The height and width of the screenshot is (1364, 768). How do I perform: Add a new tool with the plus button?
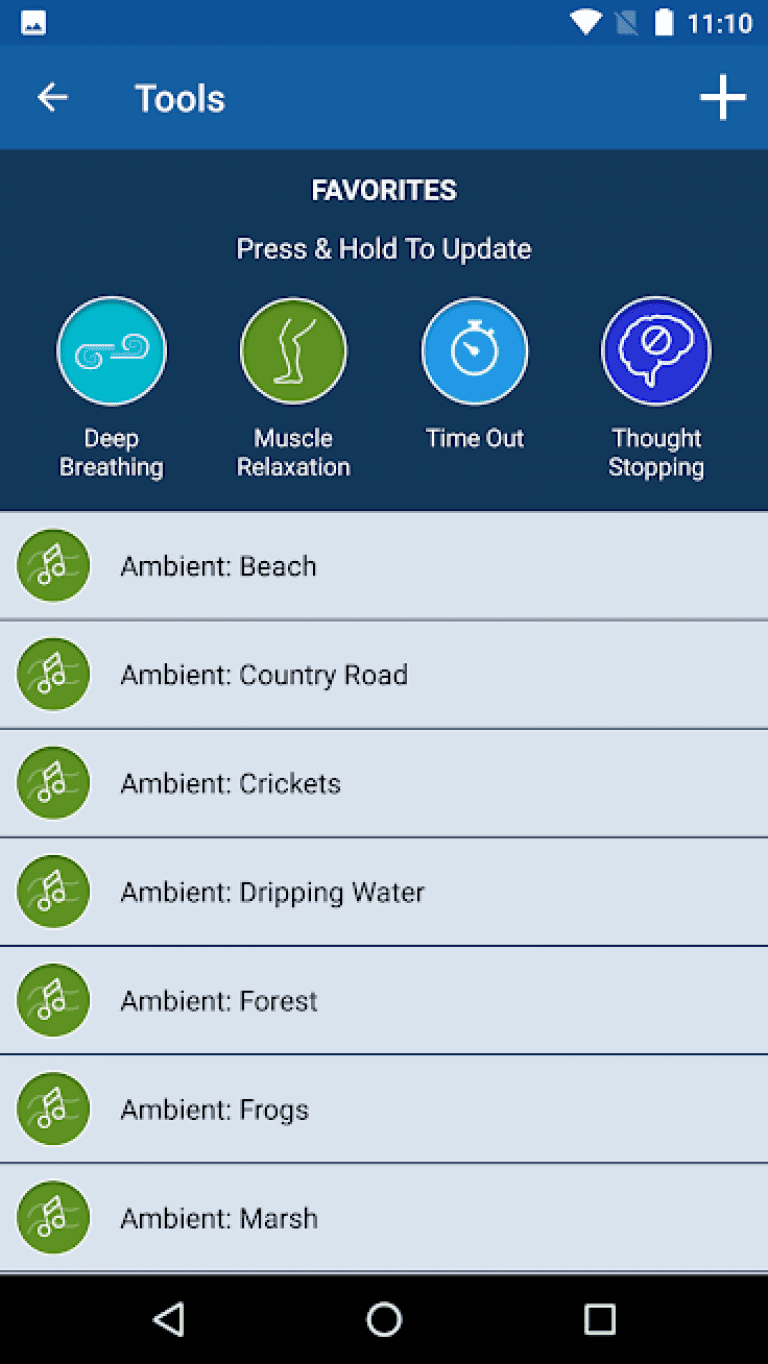(x=722, y=97)
